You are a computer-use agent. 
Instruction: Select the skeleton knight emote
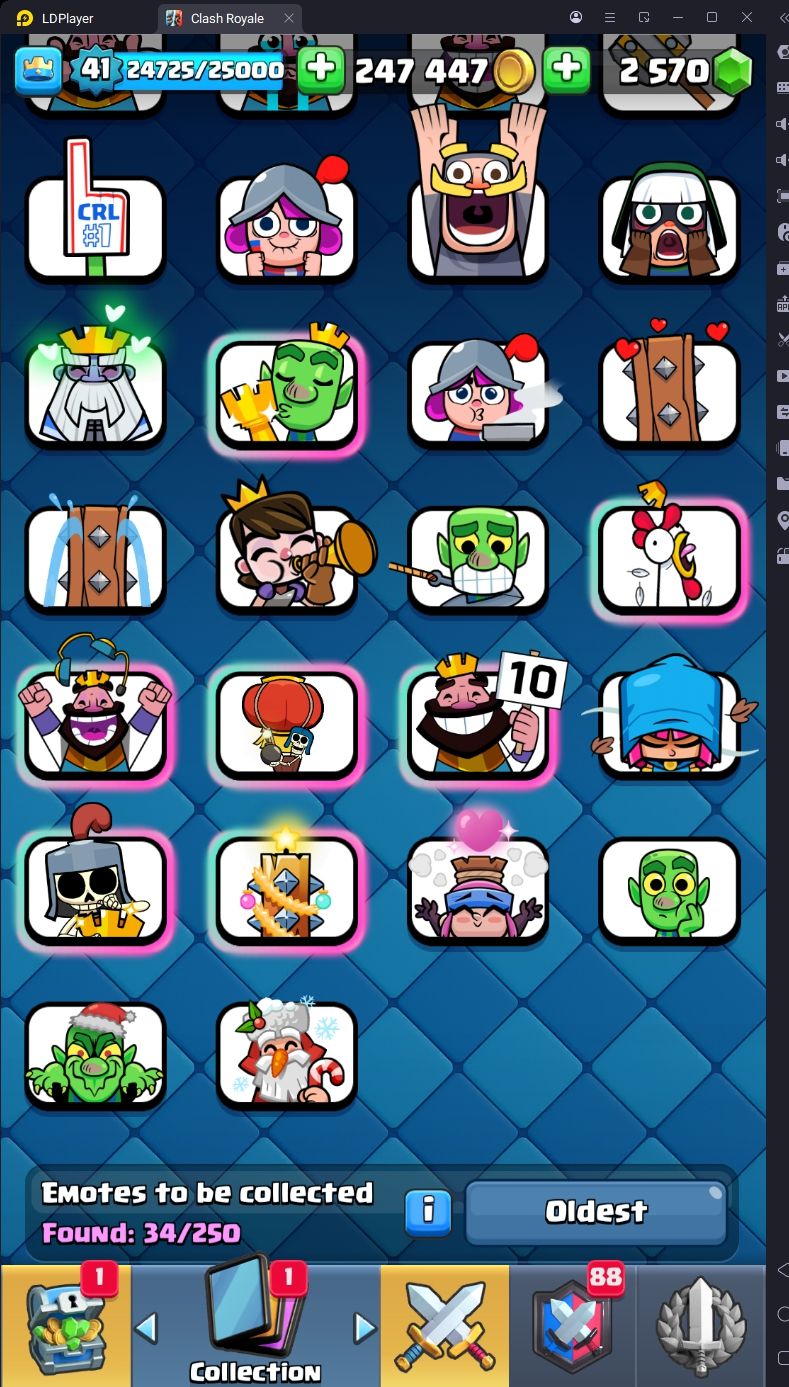point(95,889)
